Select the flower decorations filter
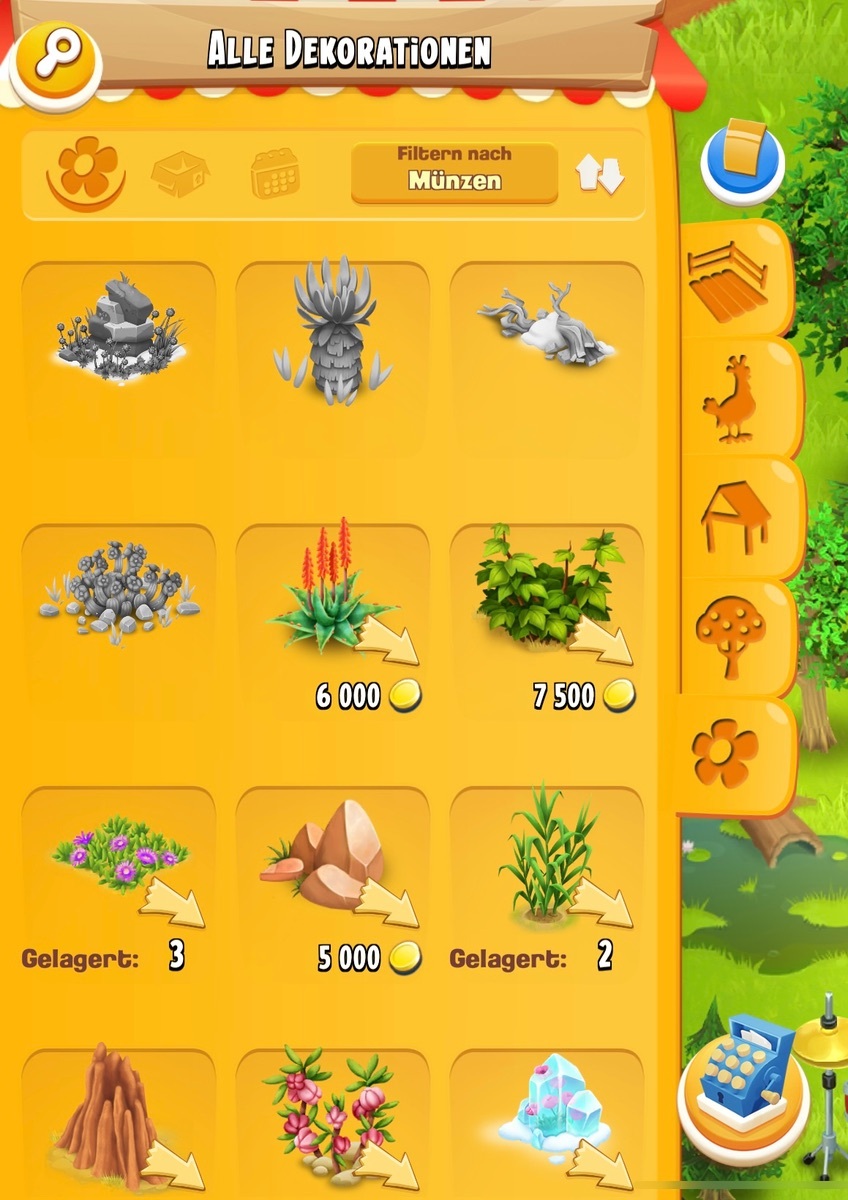Screen dimensions: 848x1200 coord(86,172)
